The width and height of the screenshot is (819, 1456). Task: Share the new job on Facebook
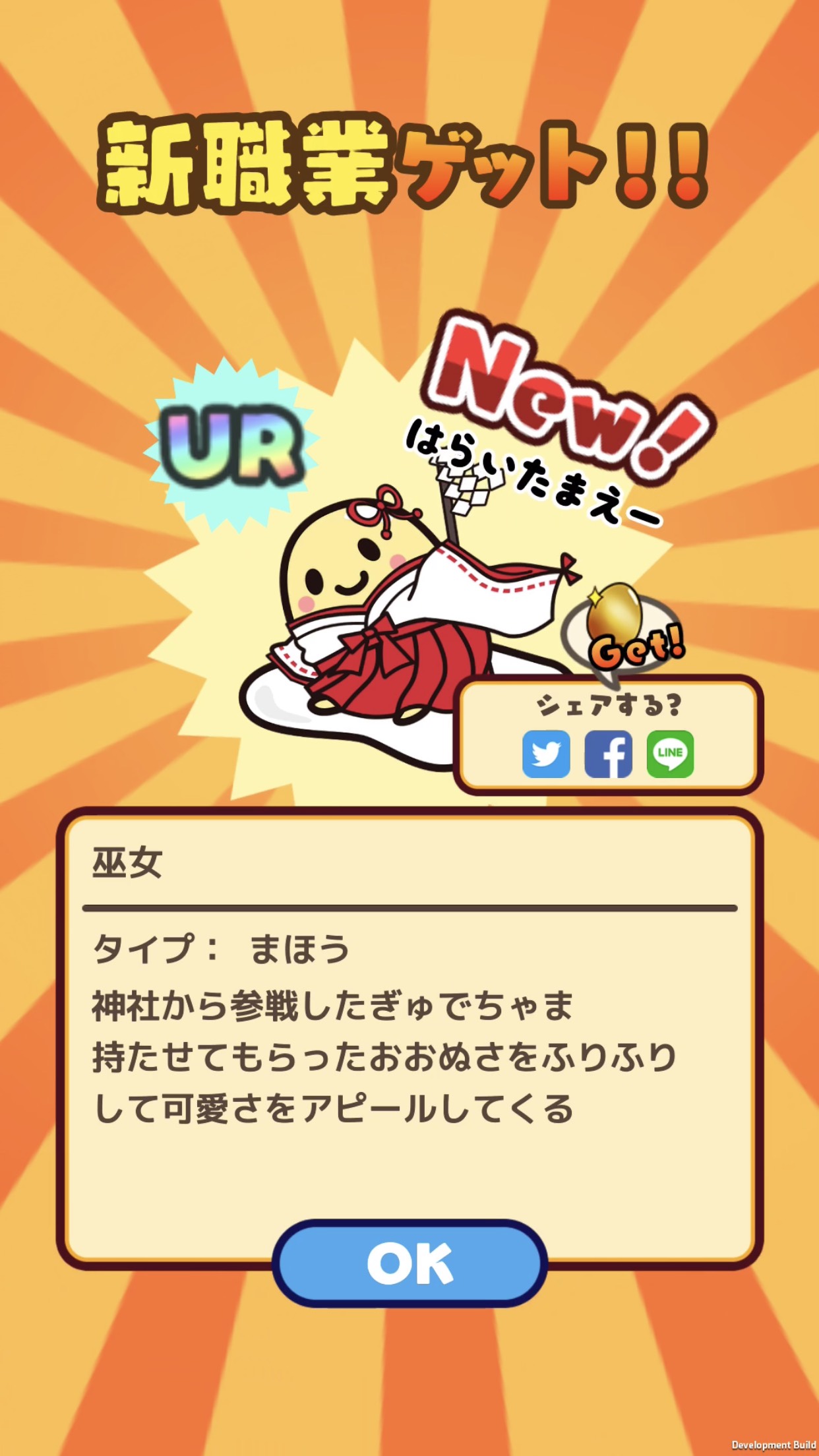click(x=608, y=754)
